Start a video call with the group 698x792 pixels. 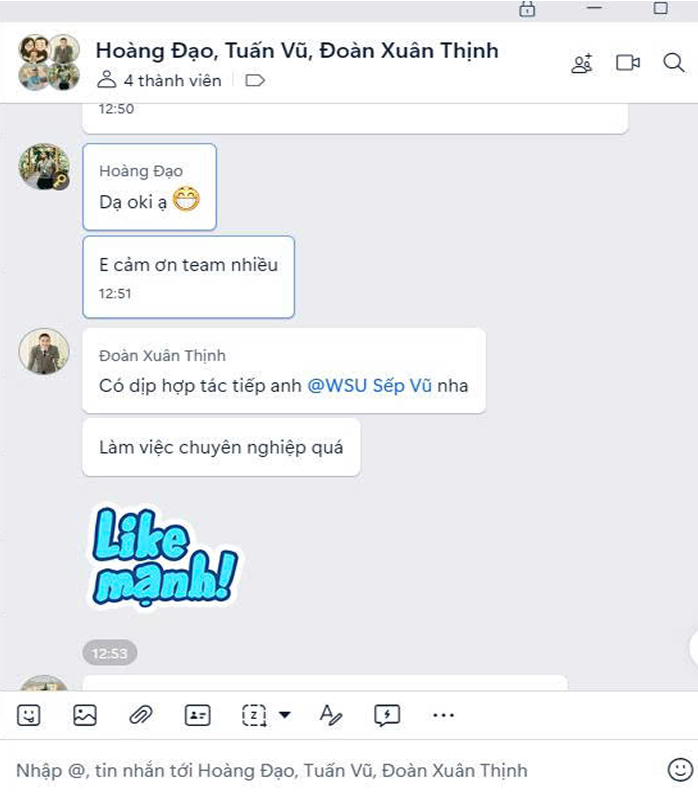[x=628, y=63]
